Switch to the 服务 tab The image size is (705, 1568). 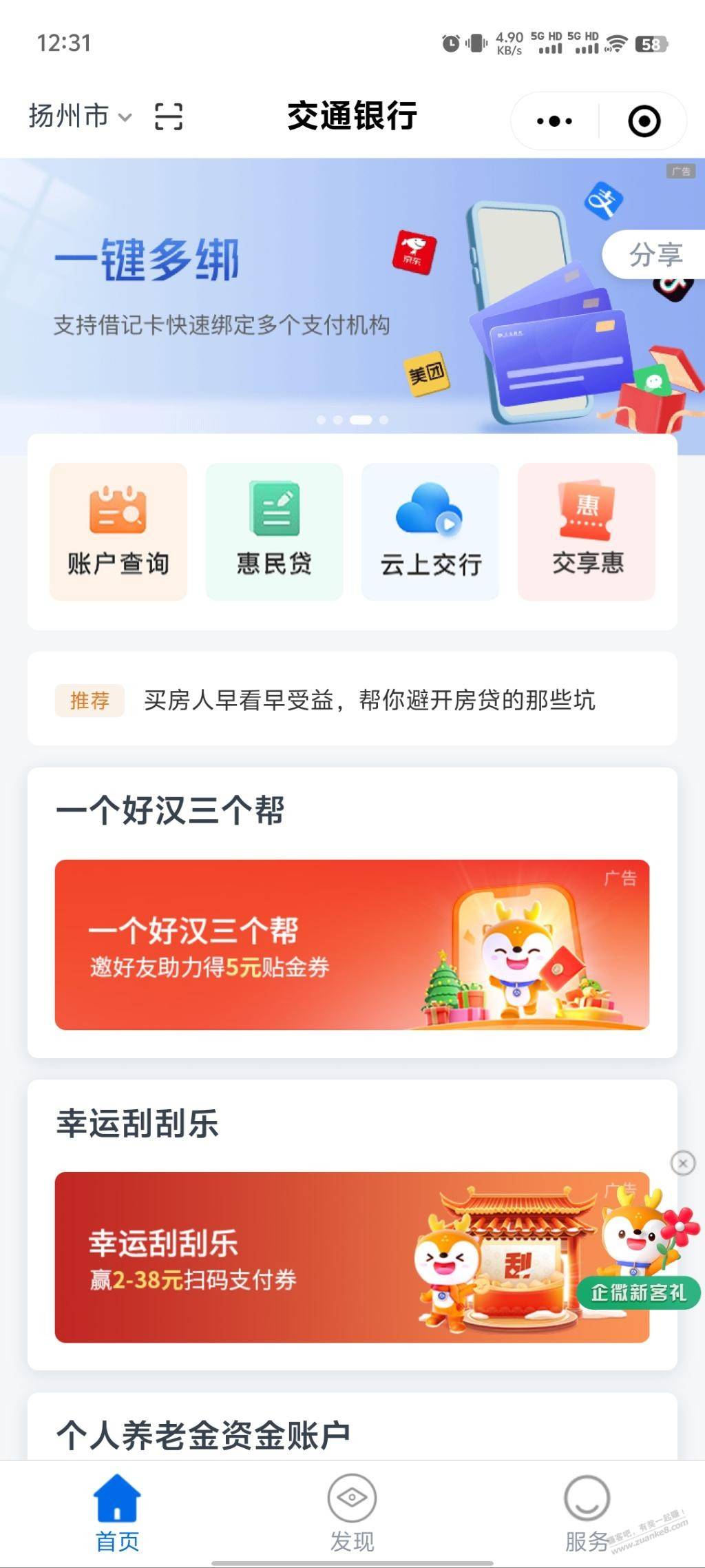pyautogui.click(x=587, y=1514)
